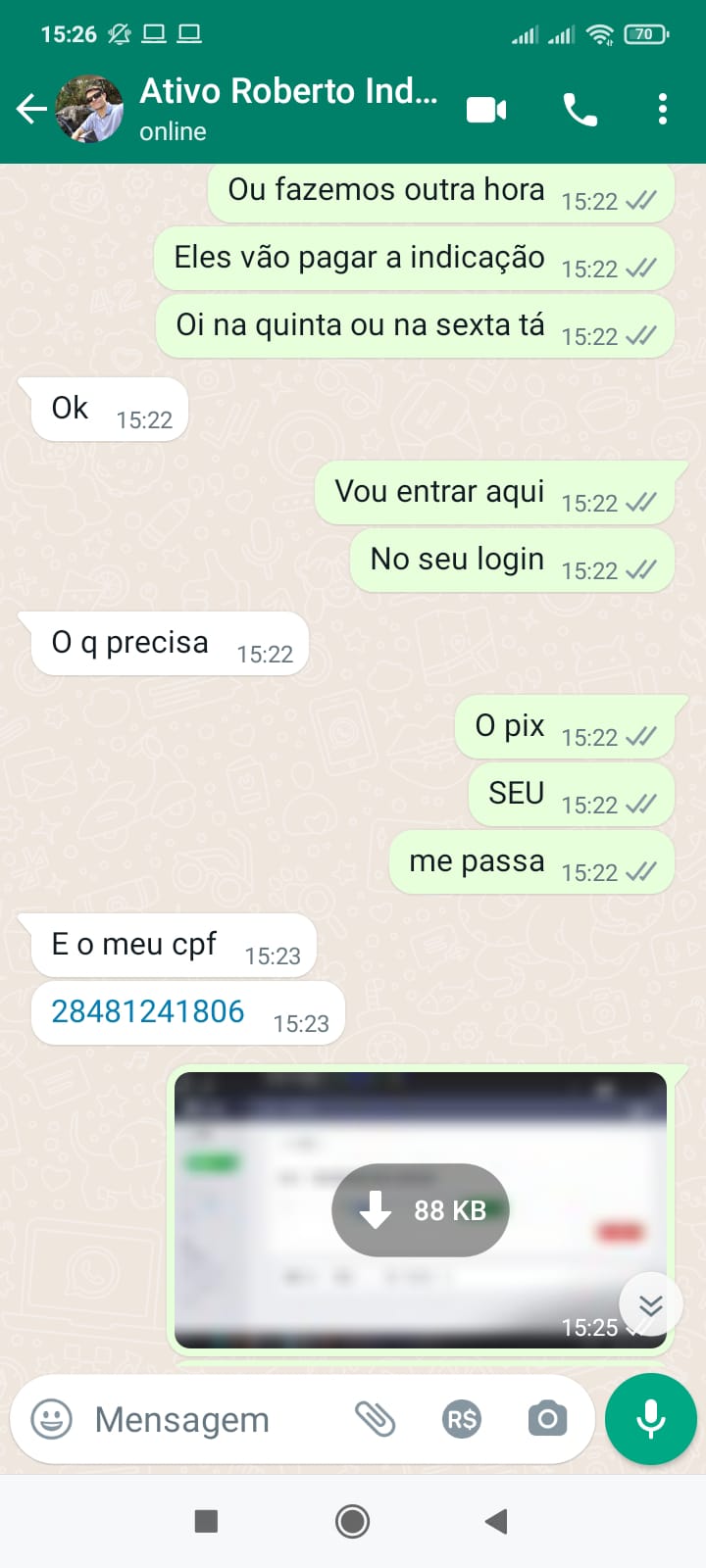Open the three-dot overflow menu
The image size is (706, 1568).
pyautogui.click(x=663, y=109)
